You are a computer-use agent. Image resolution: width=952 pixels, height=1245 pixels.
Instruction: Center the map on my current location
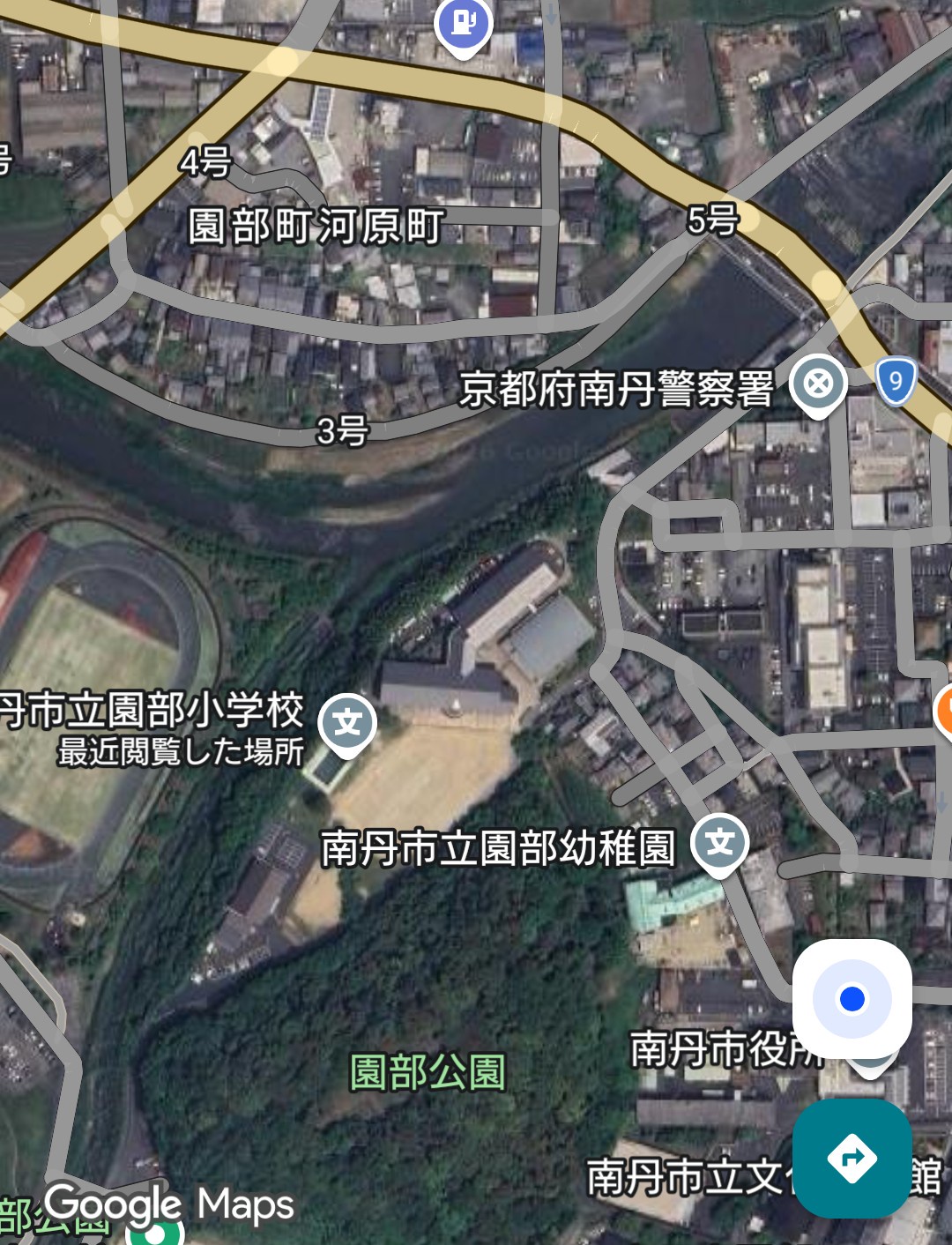pos(852,999)
